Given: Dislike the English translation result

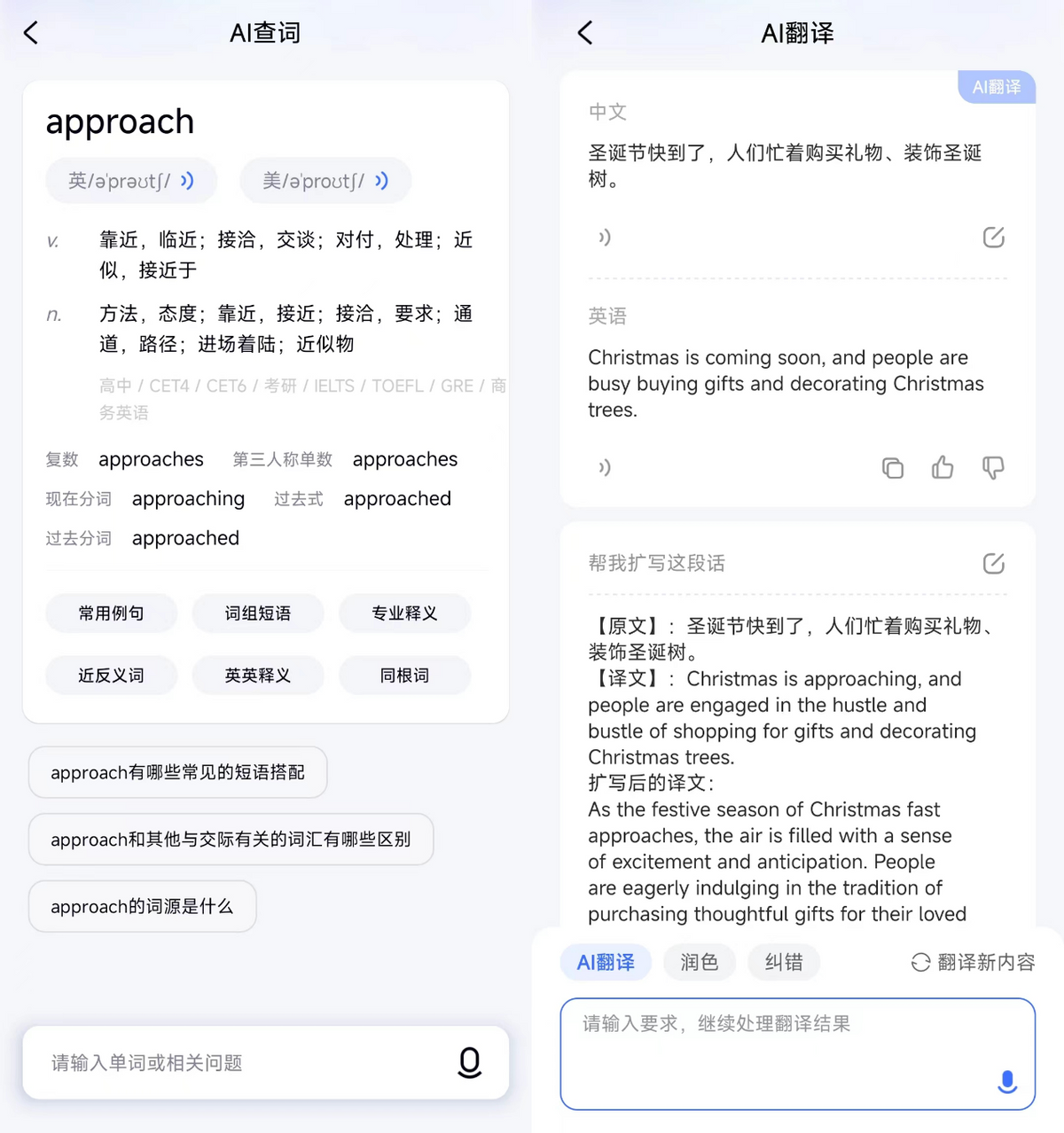Looking at the screenshot, I should 993,467.
